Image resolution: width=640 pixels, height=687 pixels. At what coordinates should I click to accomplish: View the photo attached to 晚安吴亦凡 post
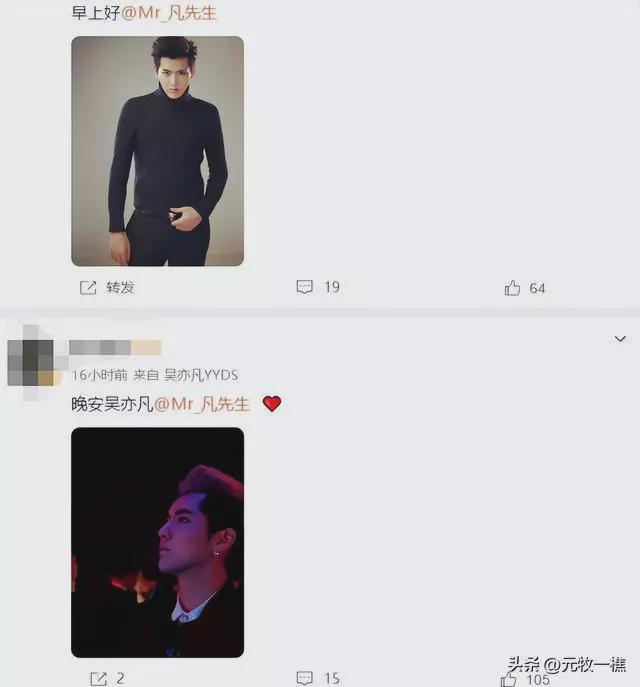[157, 542]
